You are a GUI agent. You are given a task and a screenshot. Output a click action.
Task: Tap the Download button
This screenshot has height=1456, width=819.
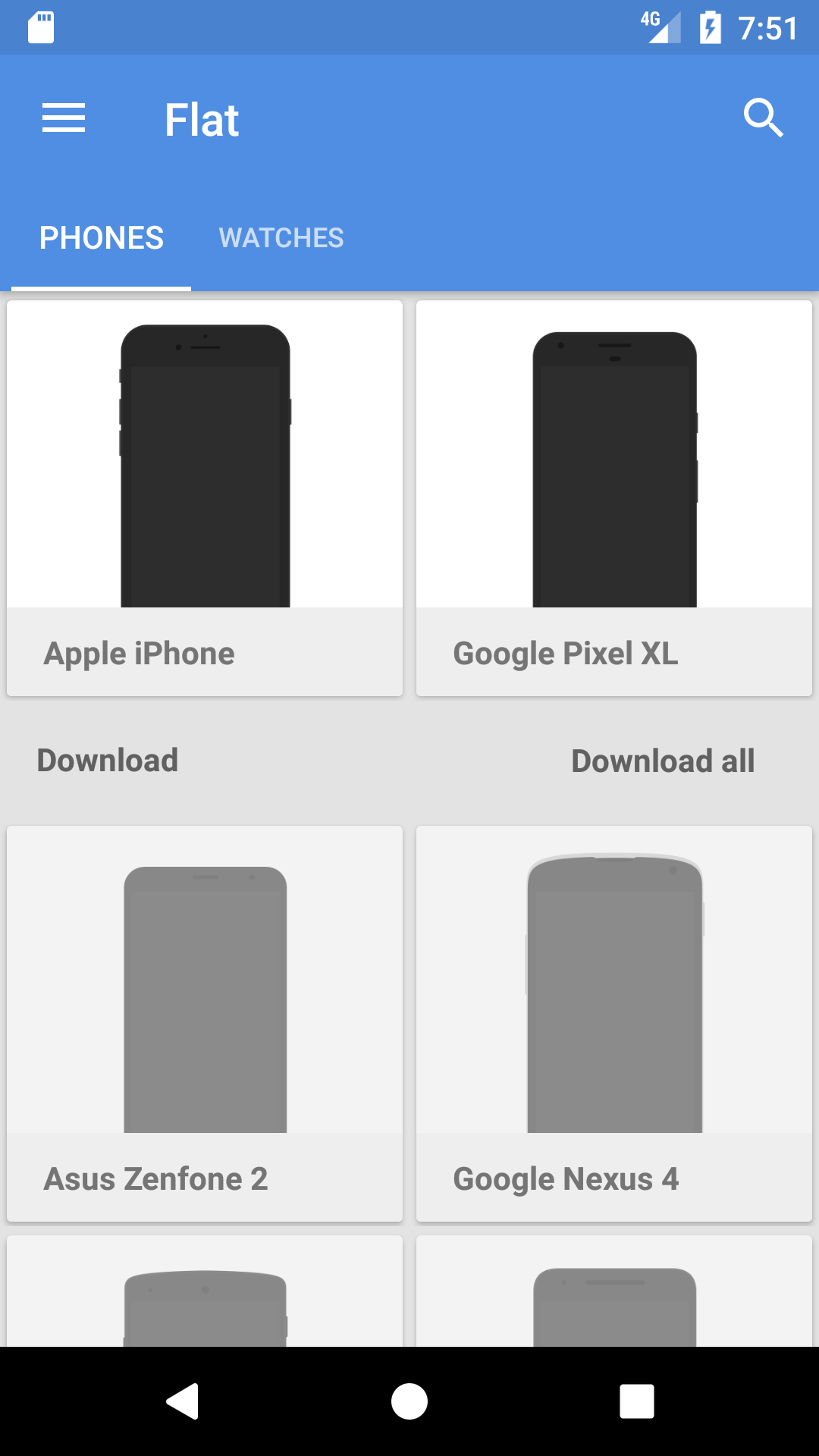tap(108, 761)
